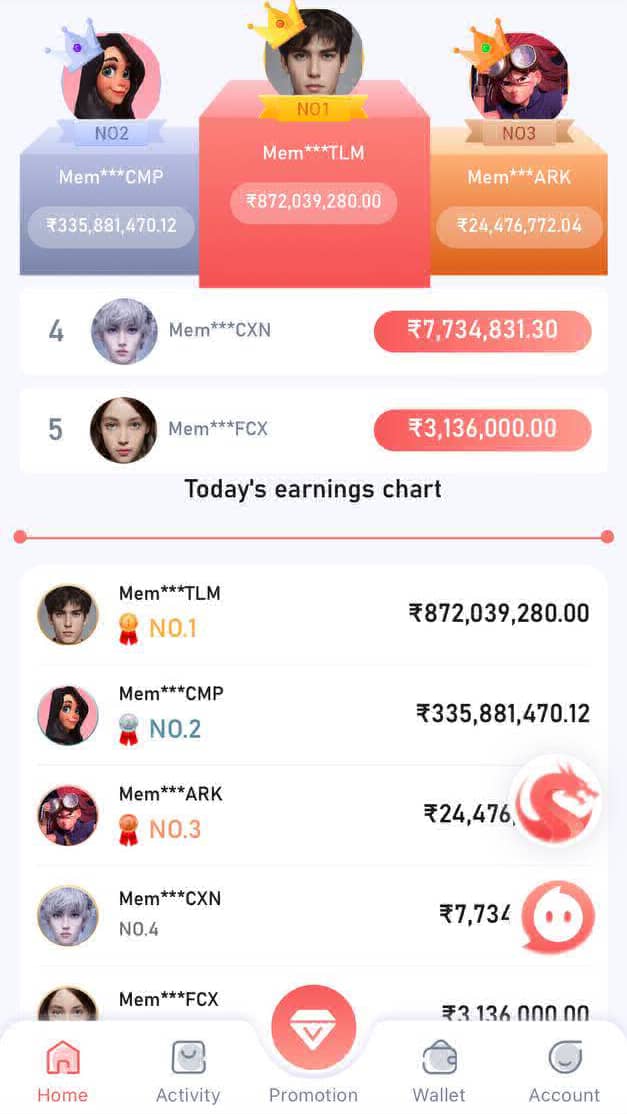Go to the Wallet tab
Image resolution: width=627 pixels, height=1114 pixels.
coord(439,1070)
